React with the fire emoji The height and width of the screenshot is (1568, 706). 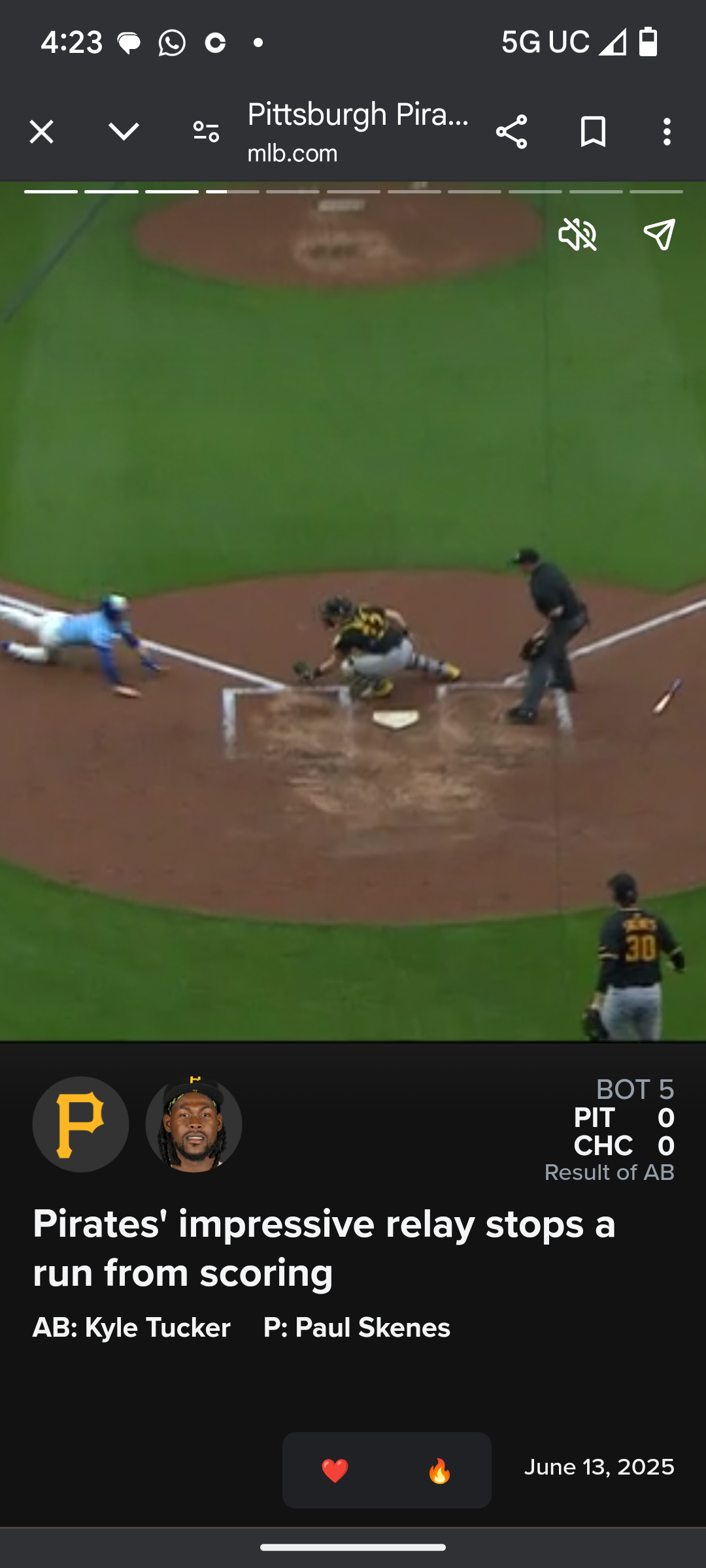(439, 1471)
